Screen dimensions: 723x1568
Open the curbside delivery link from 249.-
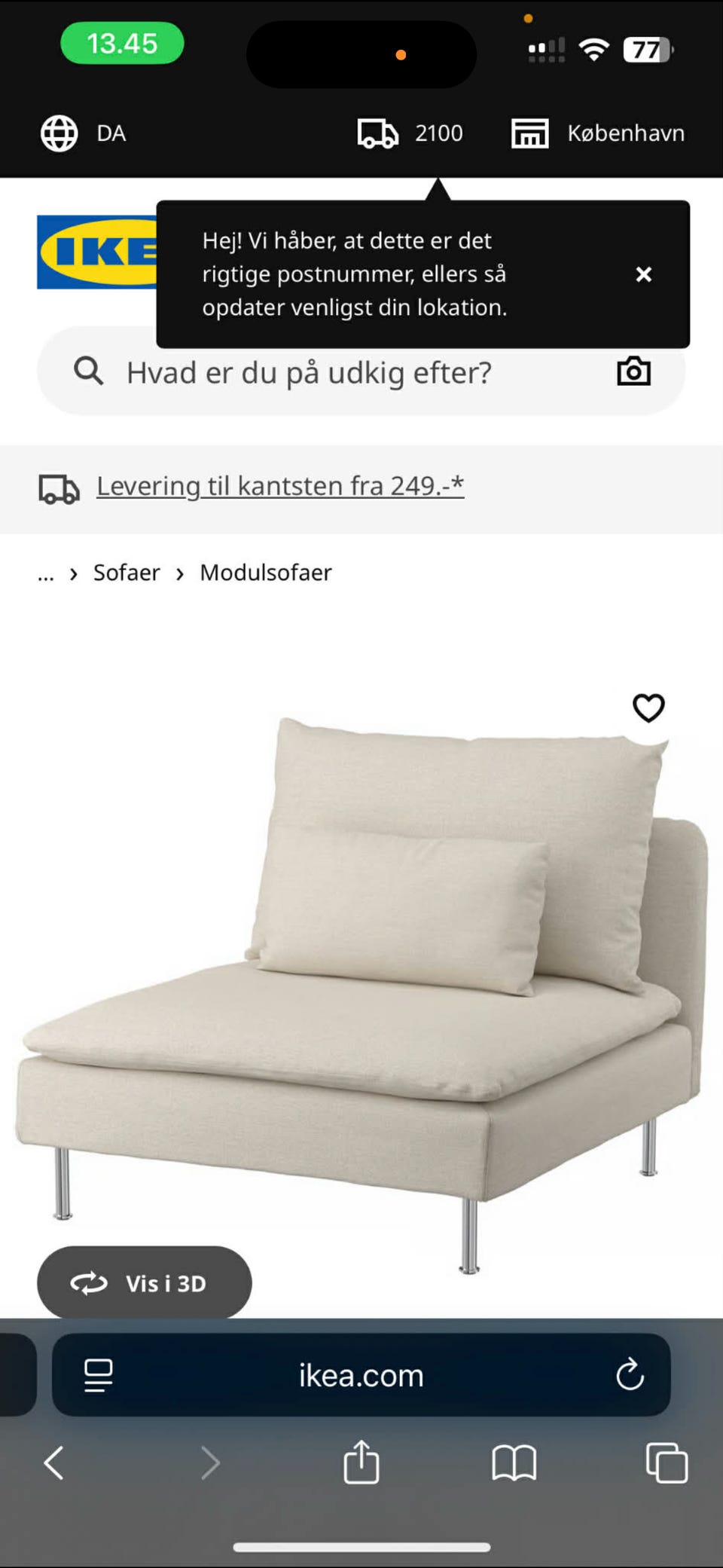pyautogui.click(x=279, y=486)
